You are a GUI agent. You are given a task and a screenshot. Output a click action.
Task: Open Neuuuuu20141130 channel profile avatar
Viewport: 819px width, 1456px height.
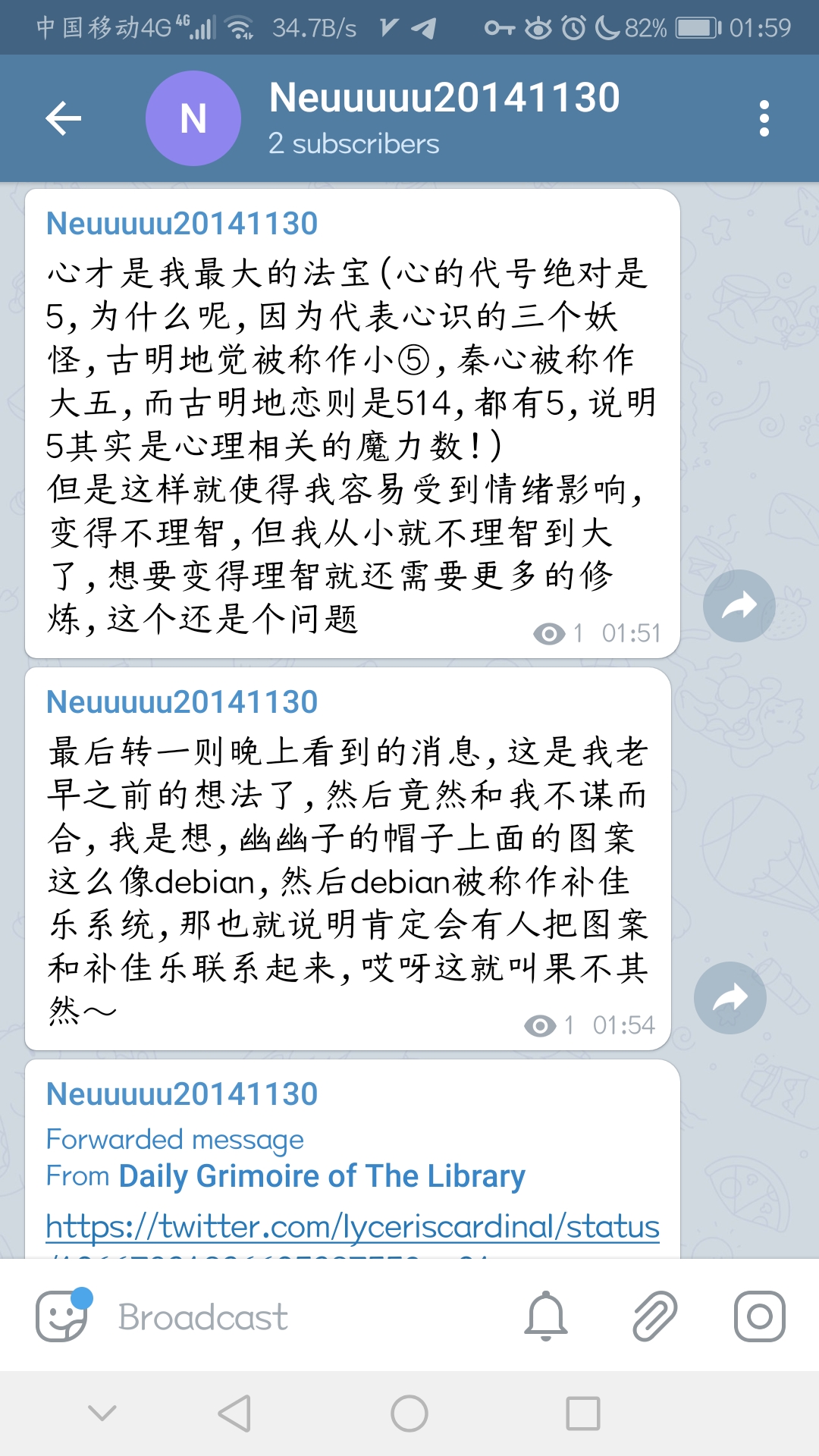click(193, 118)
